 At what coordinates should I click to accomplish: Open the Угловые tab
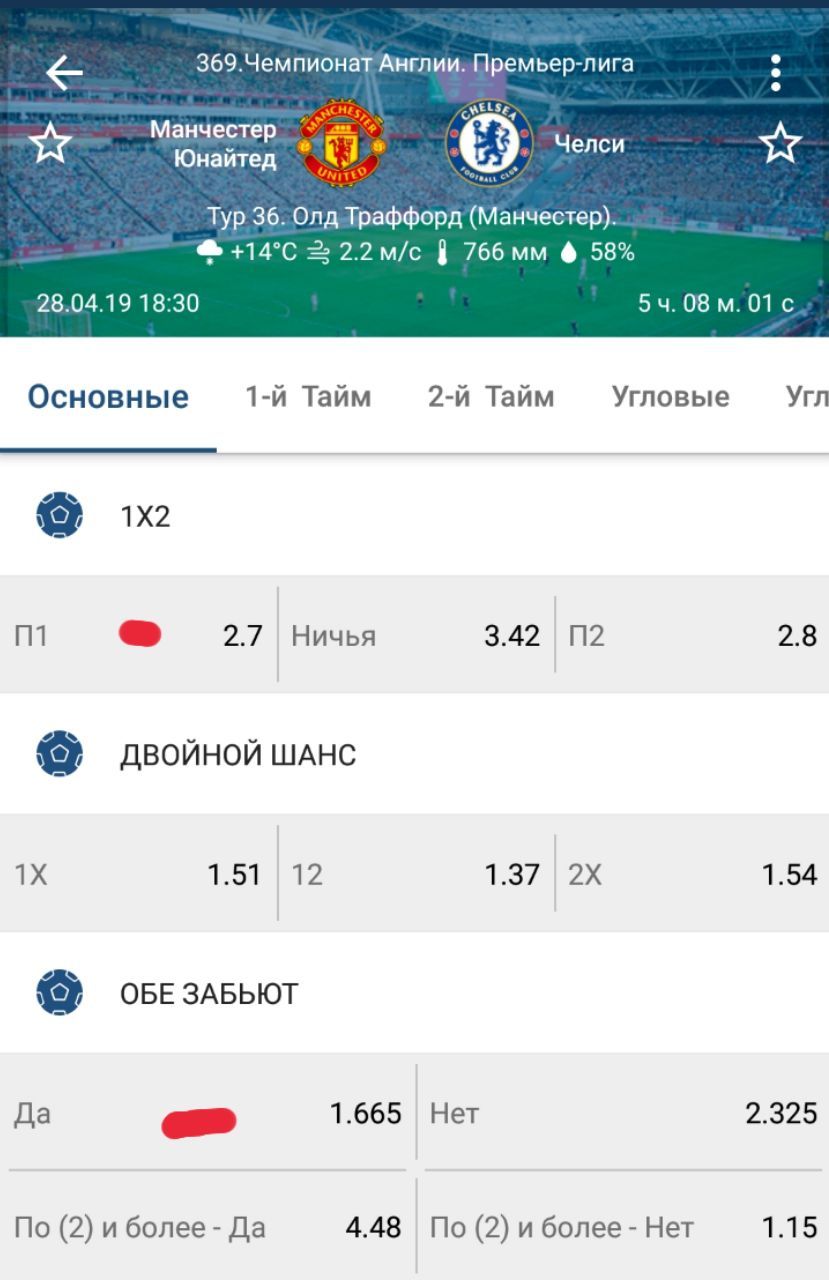pyautogui.click(x=670, y=397)
